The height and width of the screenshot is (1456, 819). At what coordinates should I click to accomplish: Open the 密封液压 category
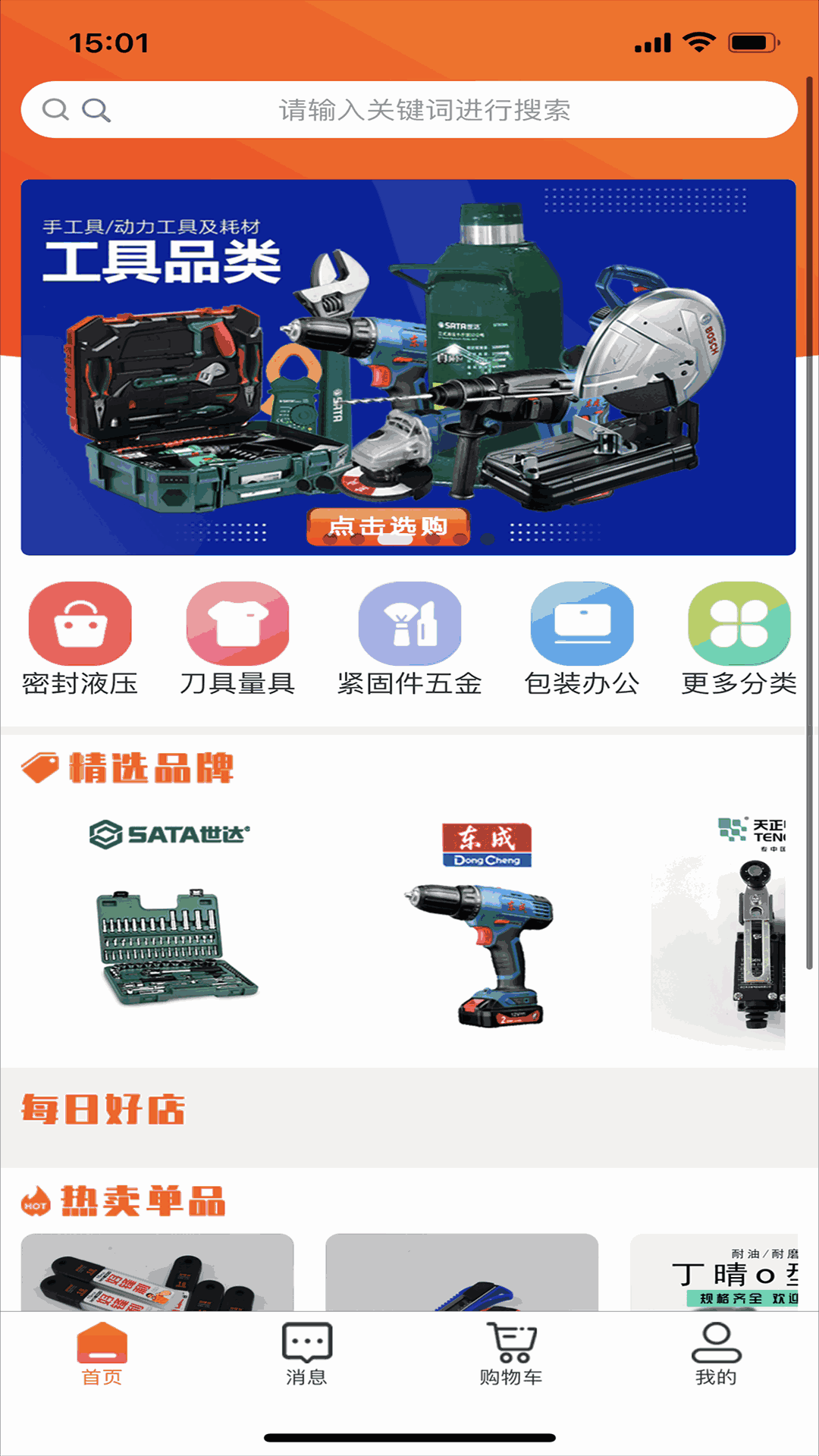(80, 639)
